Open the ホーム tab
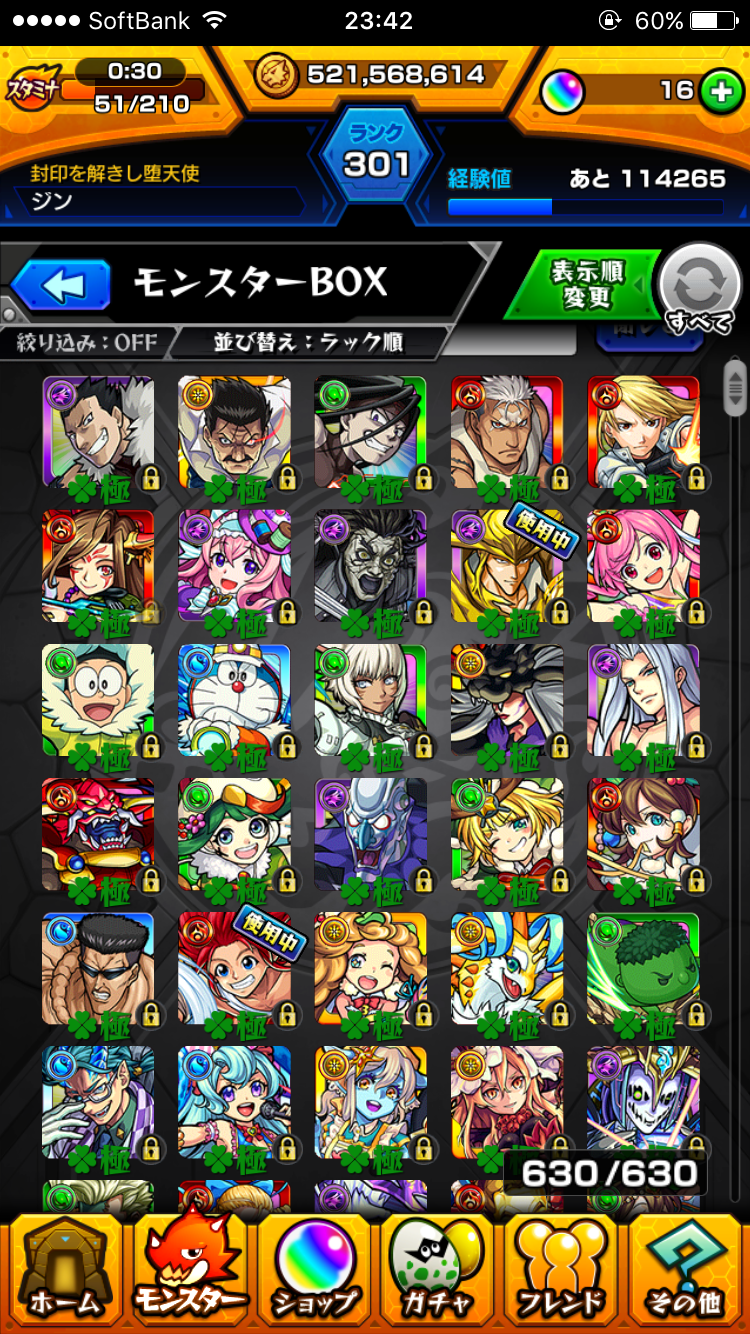 [64, 1267]
